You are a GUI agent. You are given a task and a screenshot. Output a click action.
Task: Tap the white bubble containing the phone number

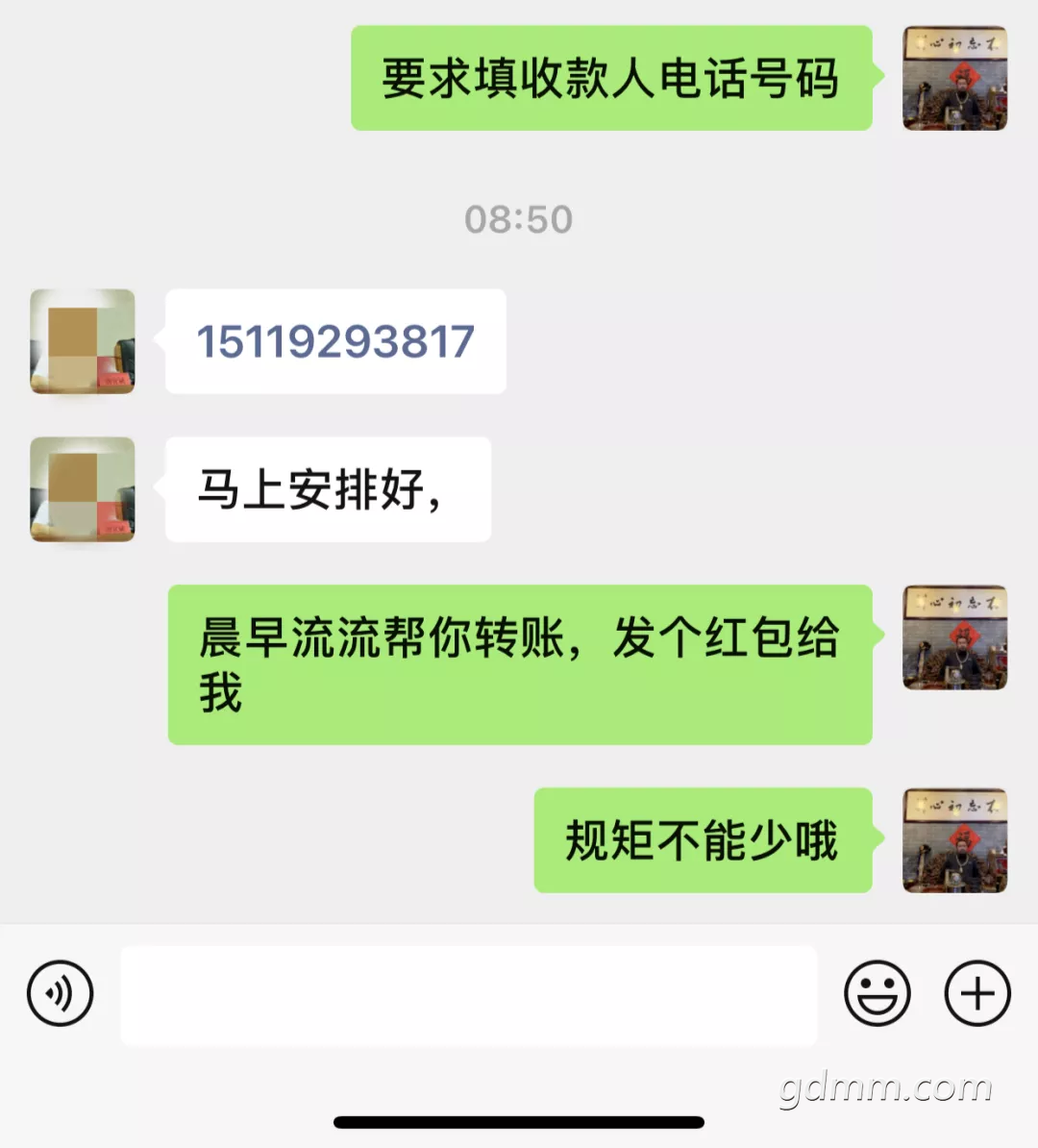[334, 340]
